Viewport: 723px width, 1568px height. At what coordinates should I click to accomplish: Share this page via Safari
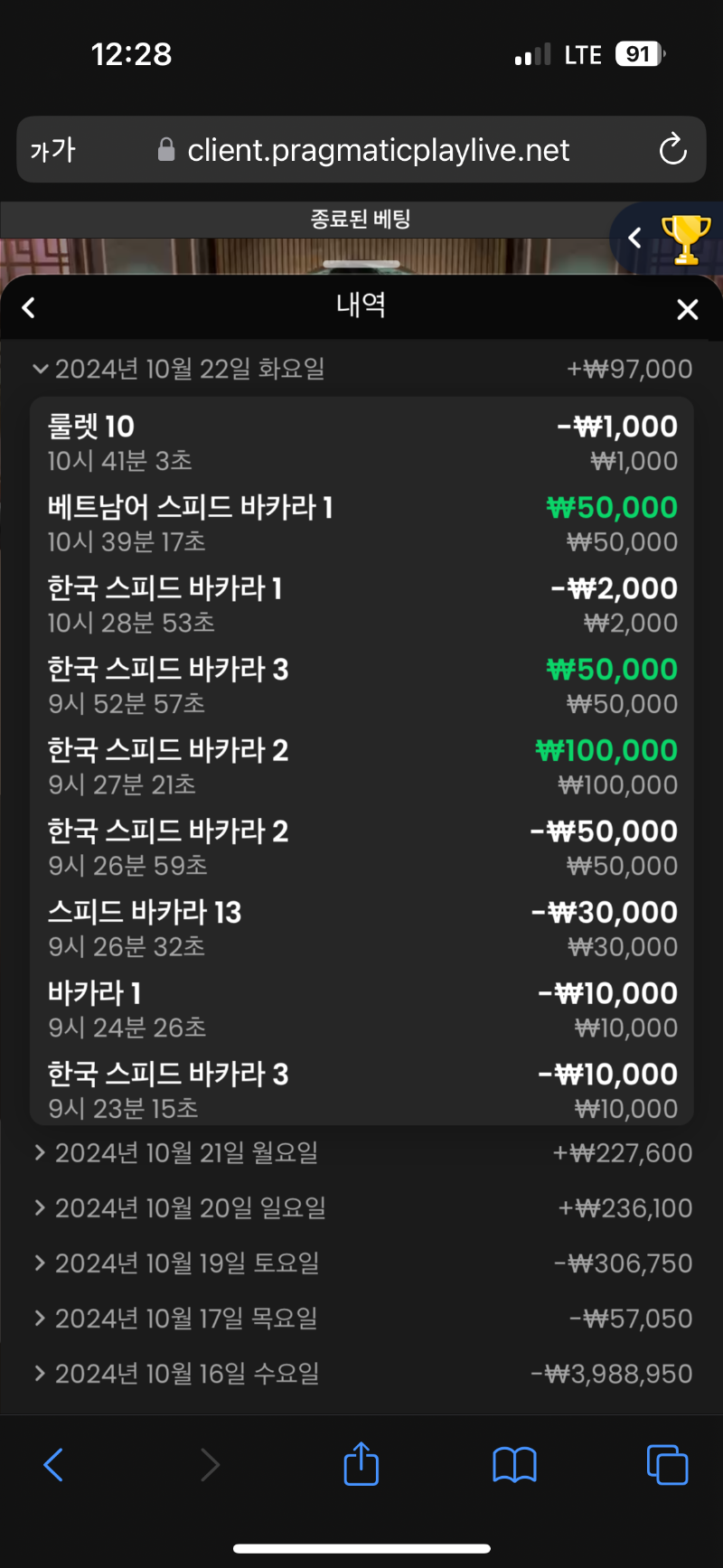361,1463
